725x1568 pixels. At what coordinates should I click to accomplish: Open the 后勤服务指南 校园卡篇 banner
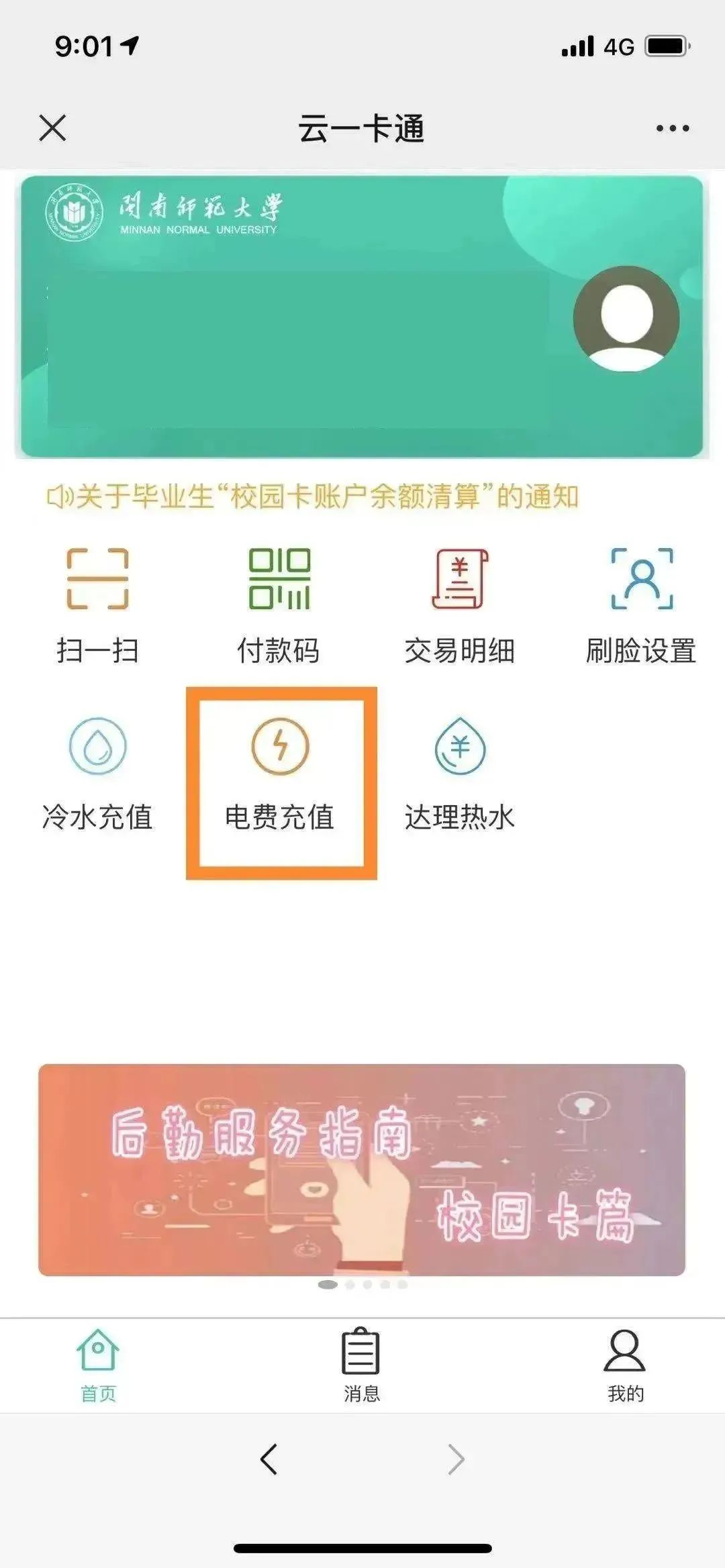click(362, 1169)
